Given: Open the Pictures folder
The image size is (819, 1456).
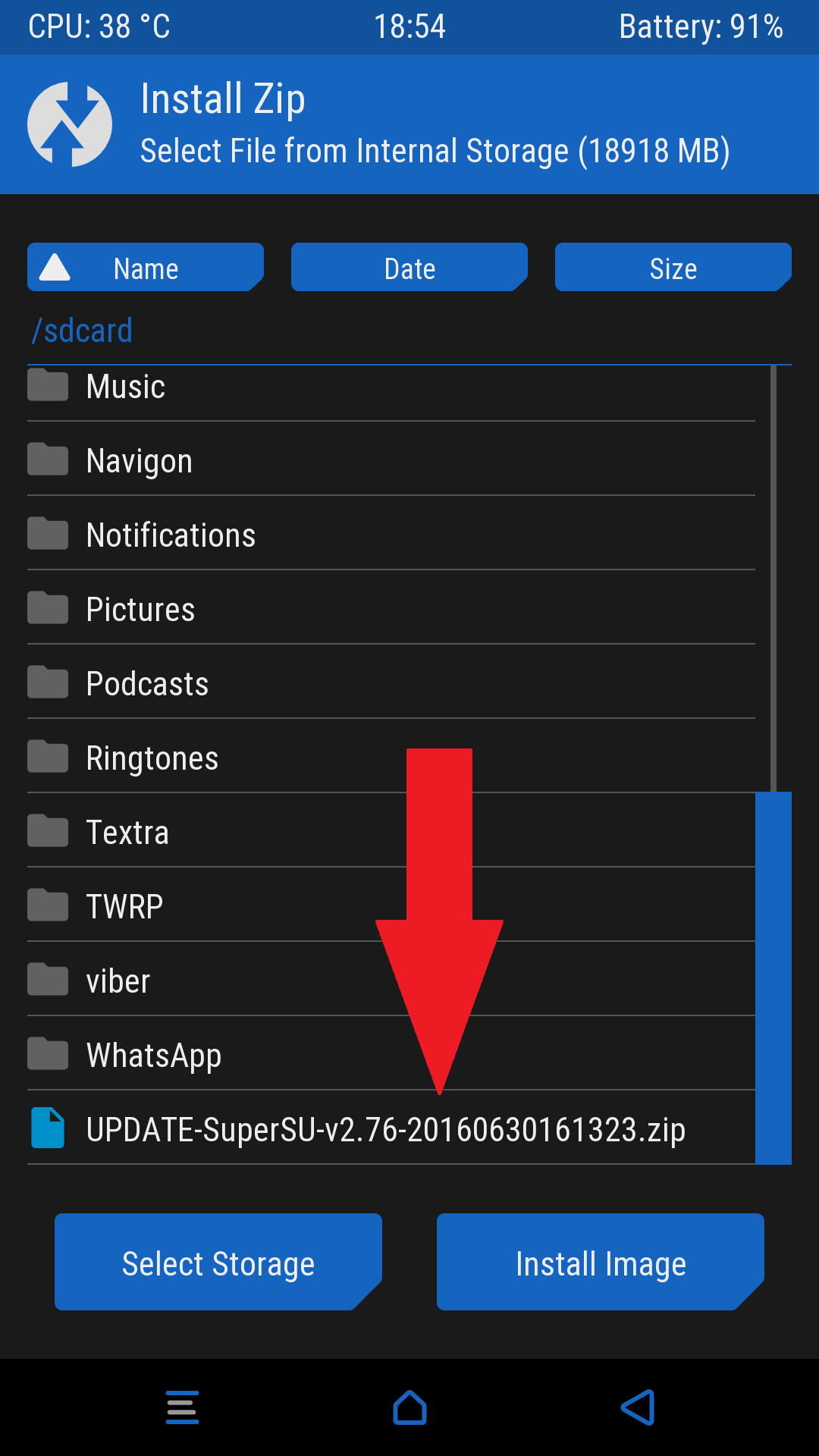Looking at the screenshot, I should 140,610.
